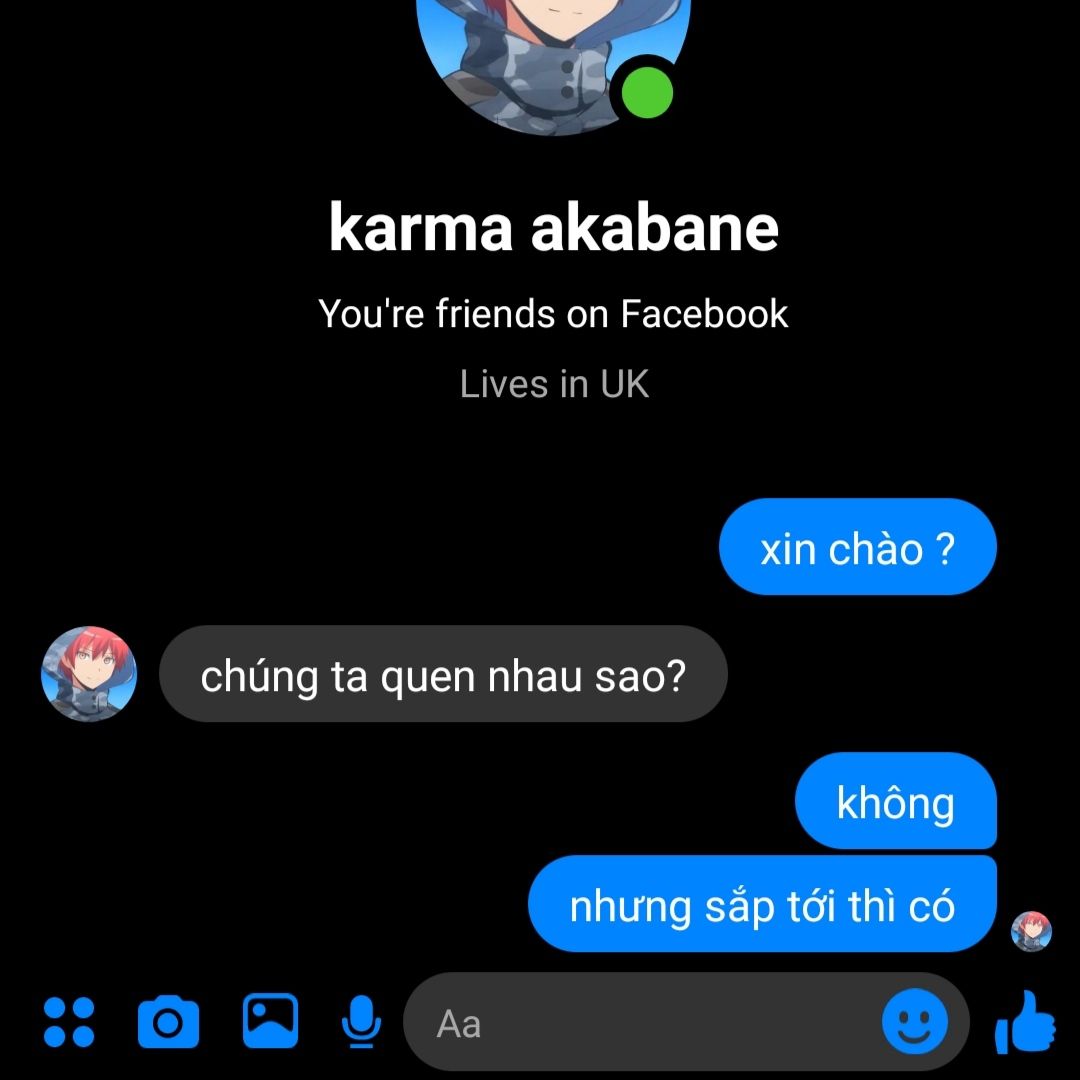Tap the avatar beside "chúng ta quen nhau sao?"
Viewport: 1080px width, 1080px height.
click(89, 674)
